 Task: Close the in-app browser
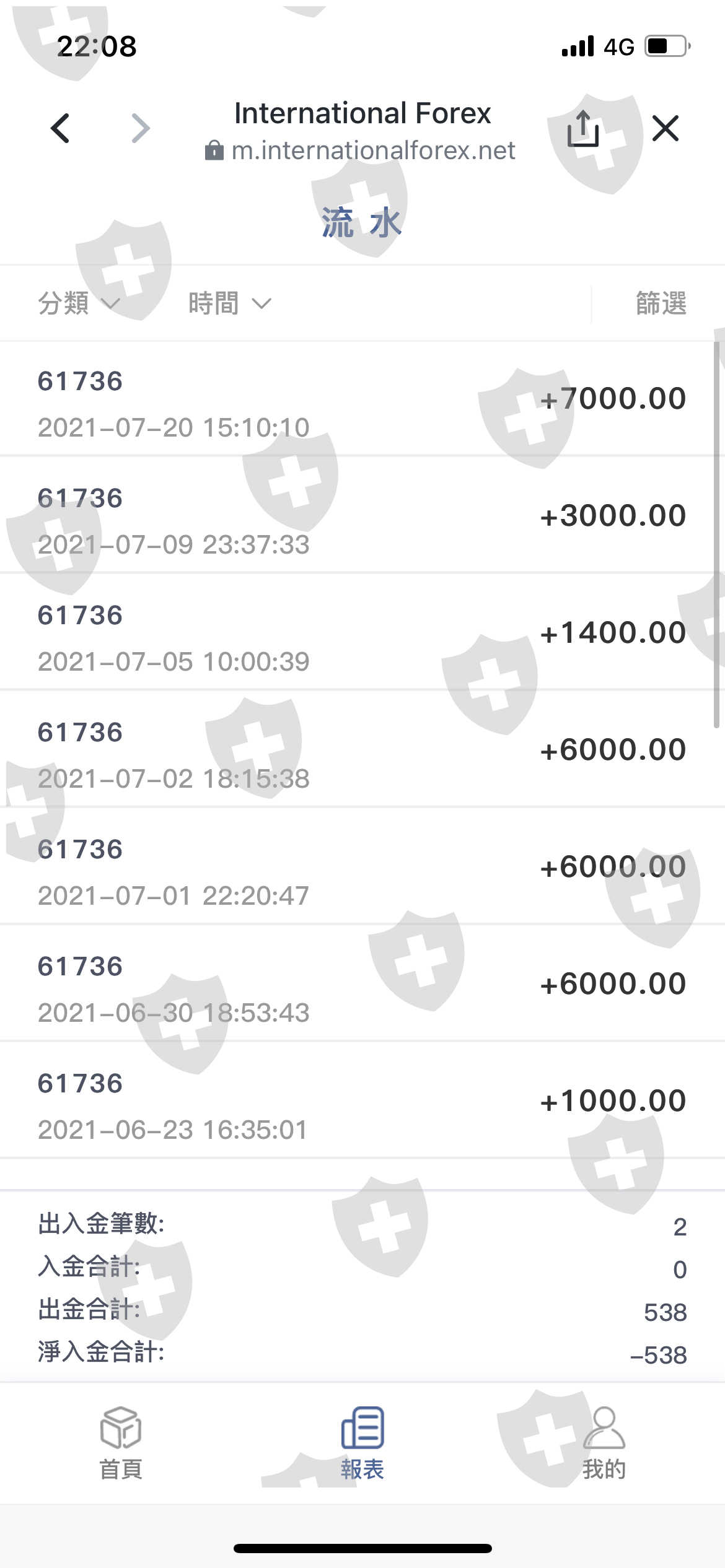666,129
